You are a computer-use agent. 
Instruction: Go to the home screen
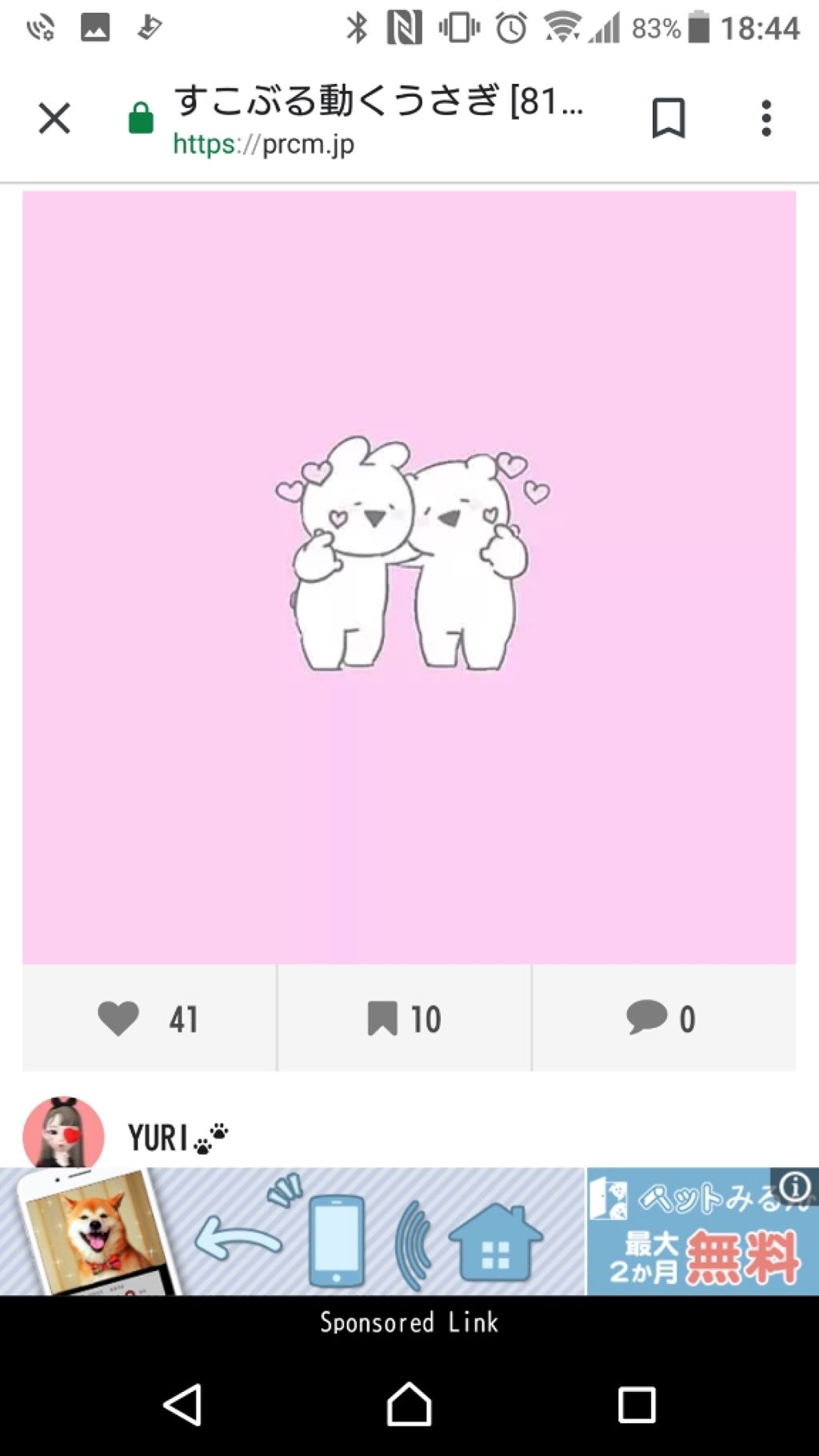pos(409,1405)
